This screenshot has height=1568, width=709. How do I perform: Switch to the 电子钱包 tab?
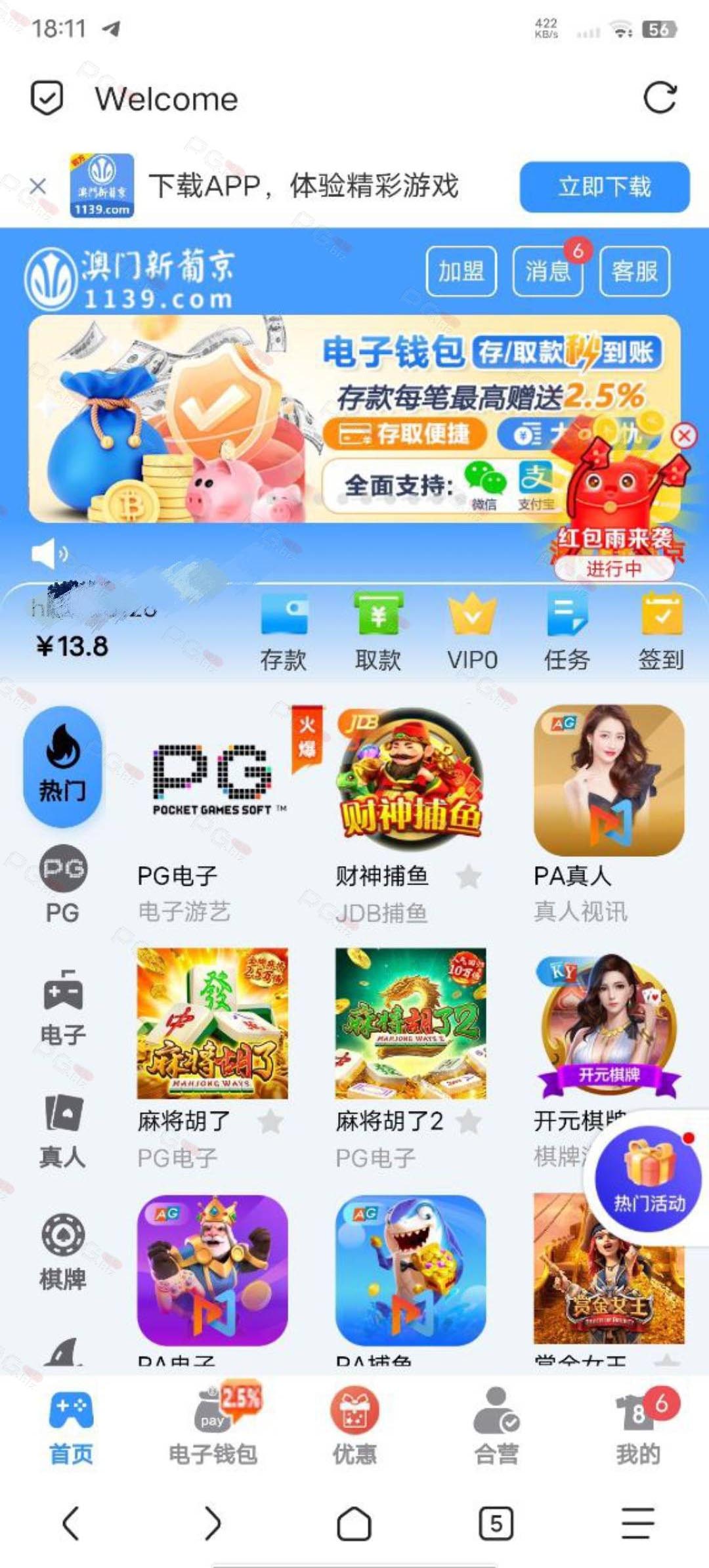[213, 1426]
